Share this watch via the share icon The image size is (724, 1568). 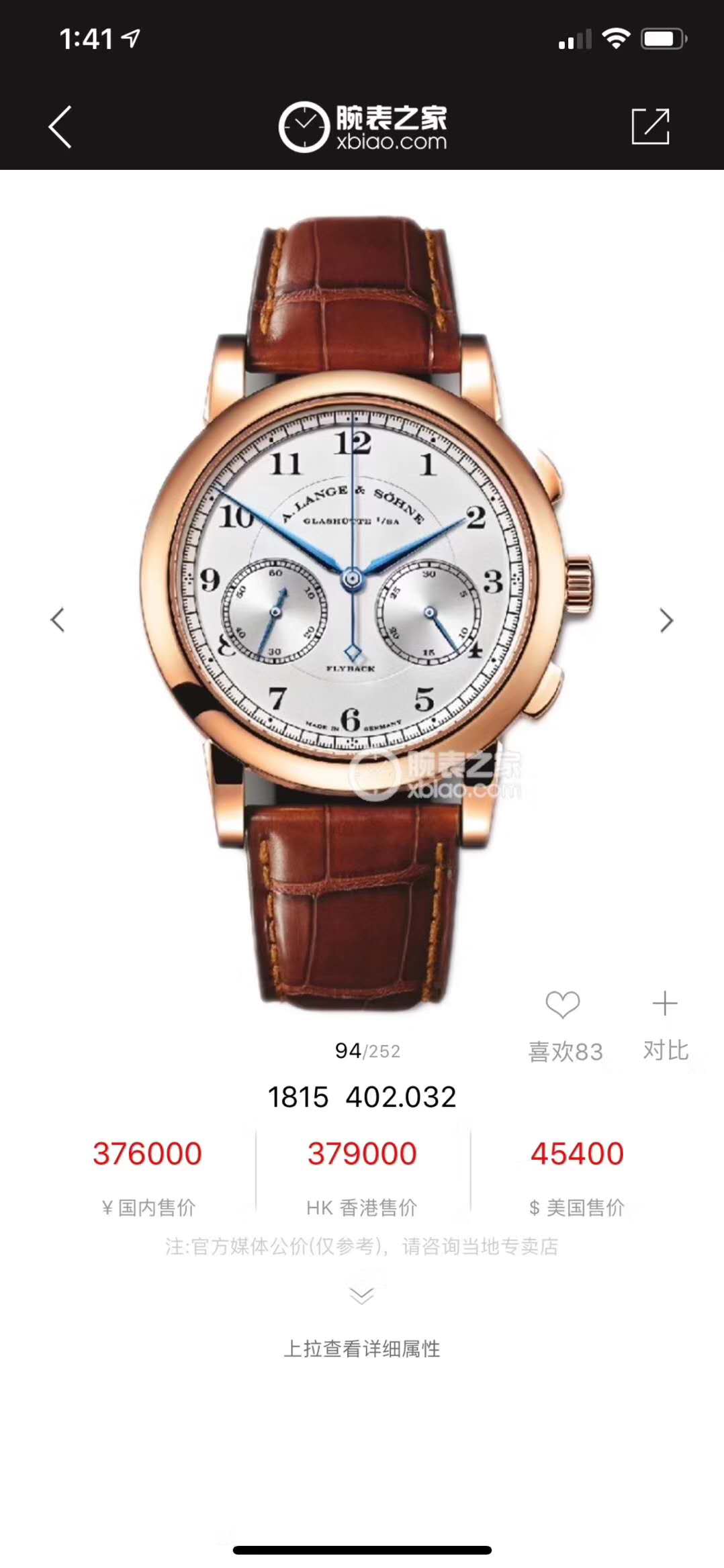click(650, 126)
